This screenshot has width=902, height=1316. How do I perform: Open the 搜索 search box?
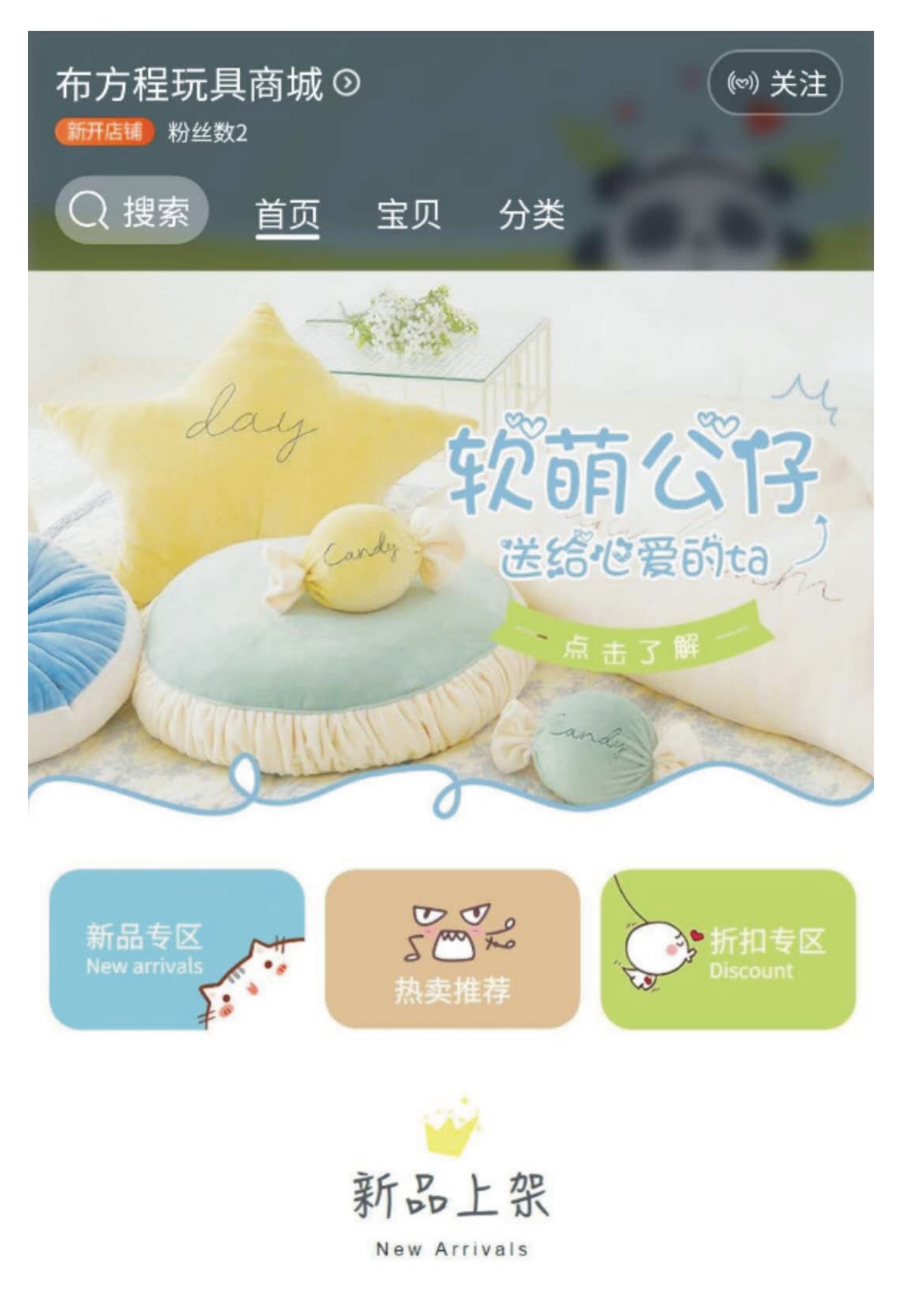tap(132, 210)
